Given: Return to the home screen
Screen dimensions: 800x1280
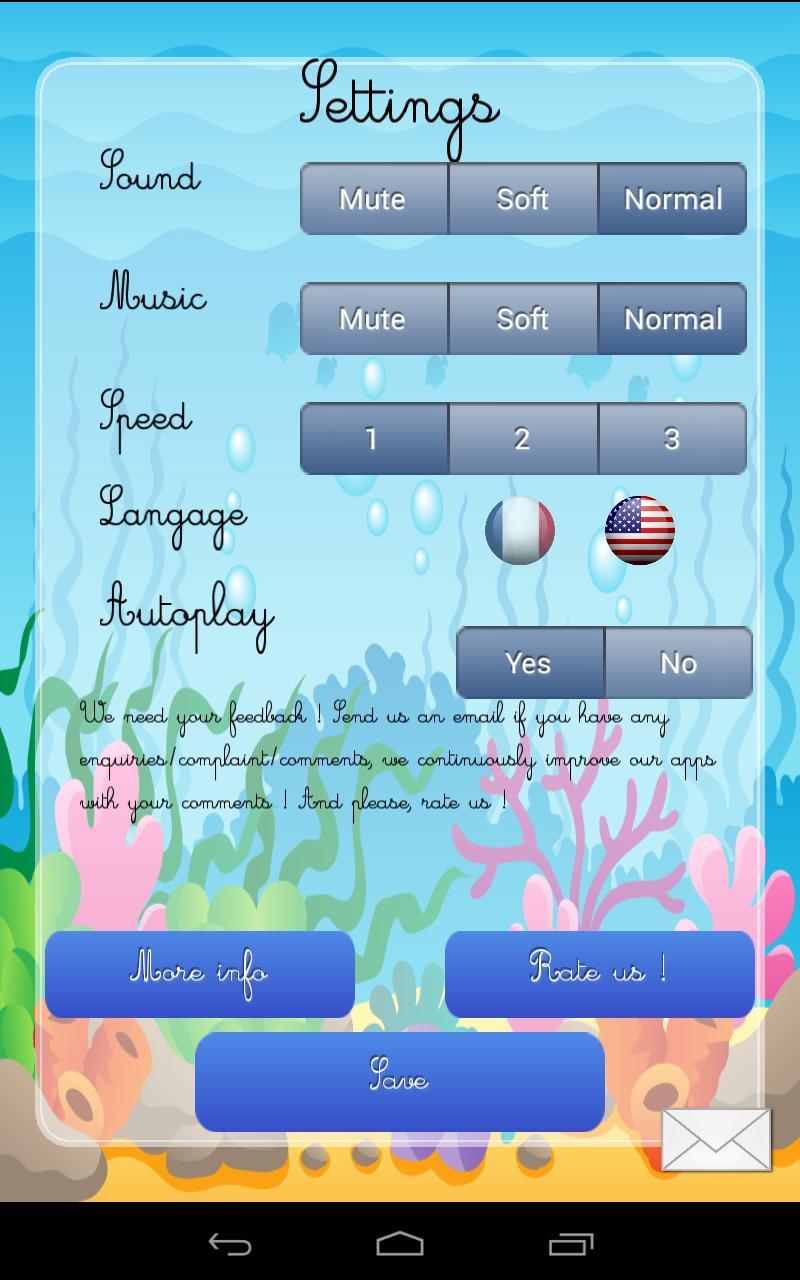Looking at the screenshot, I should (400, 1244).
